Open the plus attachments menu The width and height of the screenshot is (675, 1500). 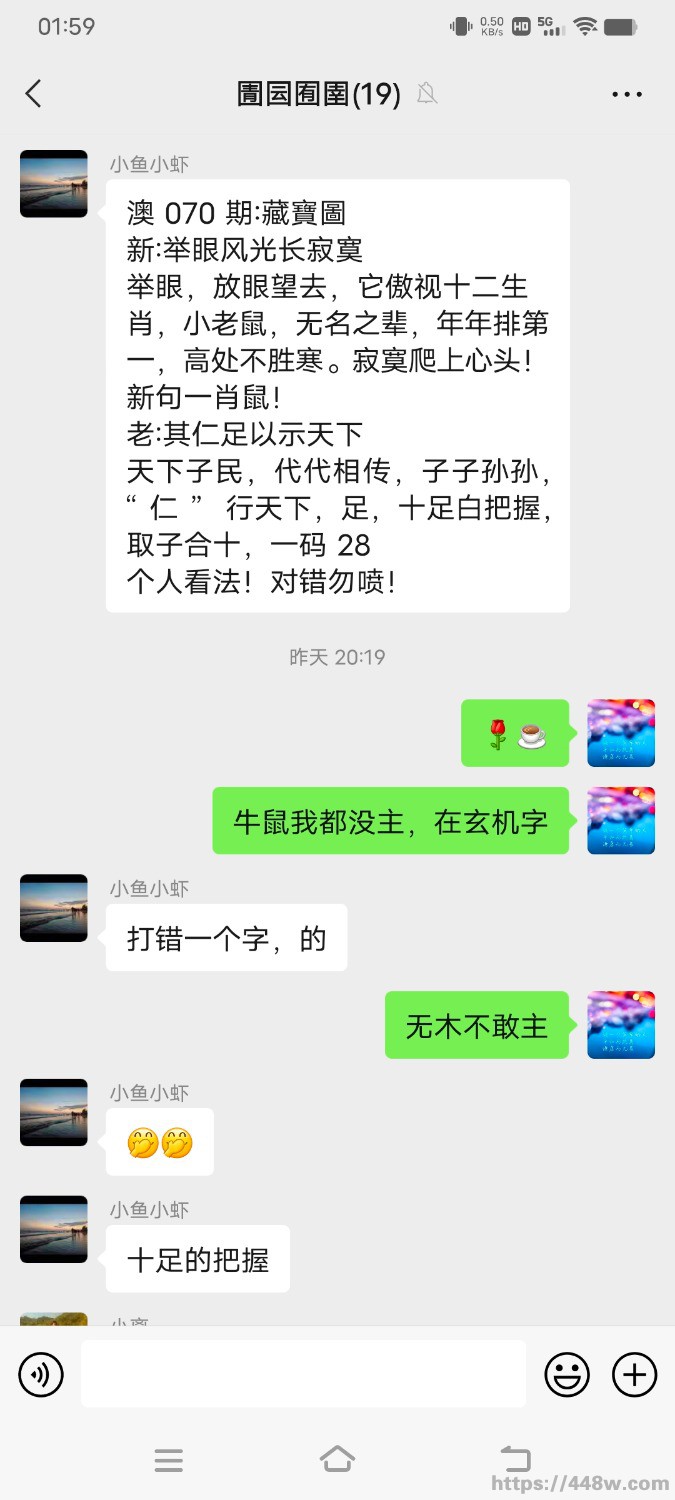point(634,1375)
